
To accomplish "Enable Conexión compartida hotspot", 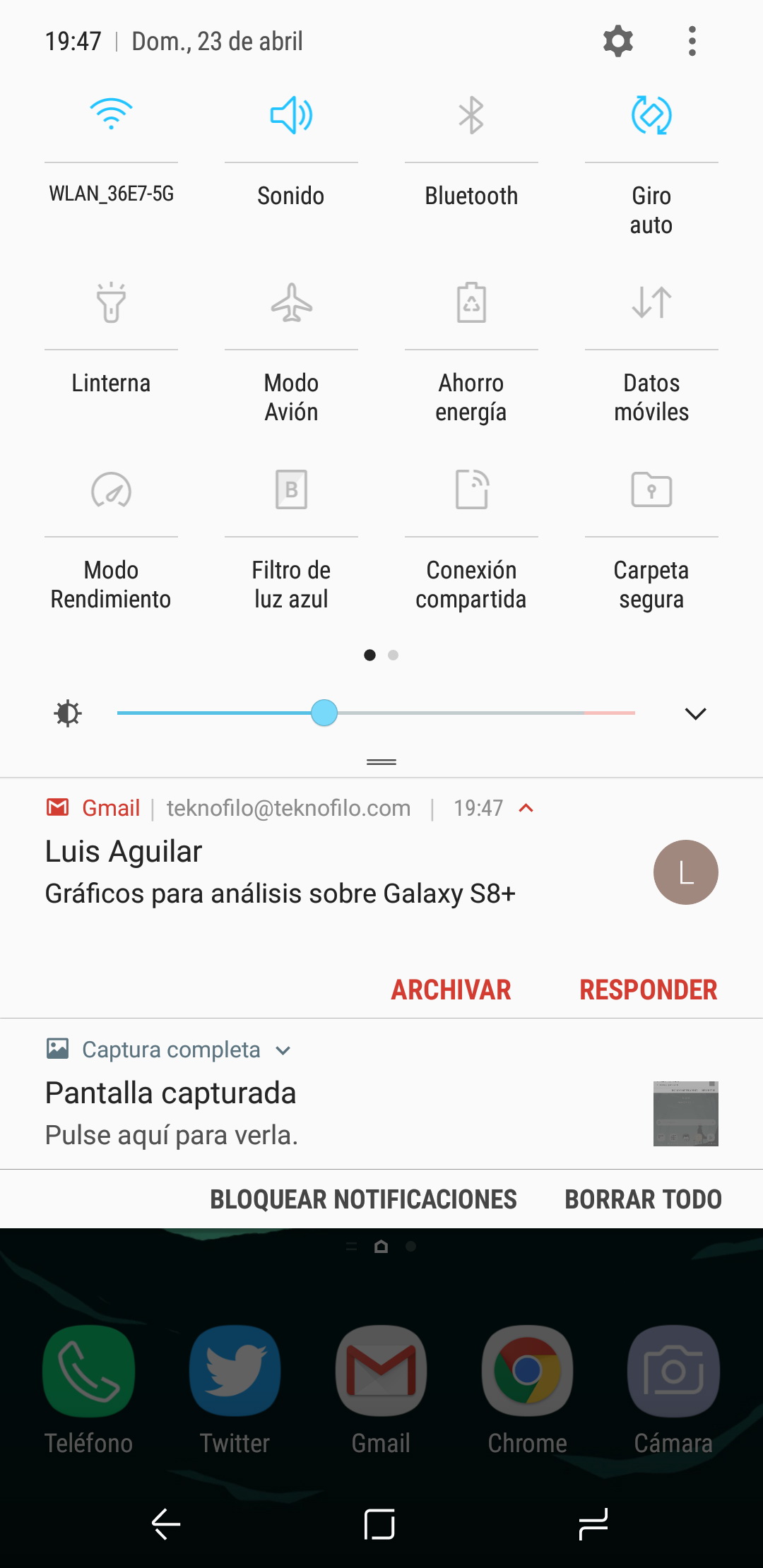I will click(471, 489).
